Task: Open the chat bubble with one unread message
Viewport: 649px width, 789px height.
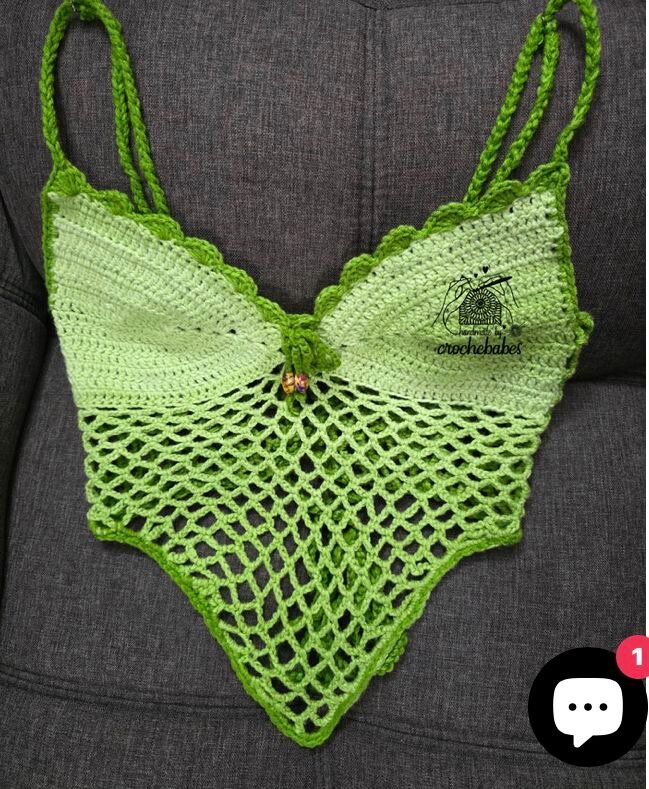Action: (x=587, y=708)
